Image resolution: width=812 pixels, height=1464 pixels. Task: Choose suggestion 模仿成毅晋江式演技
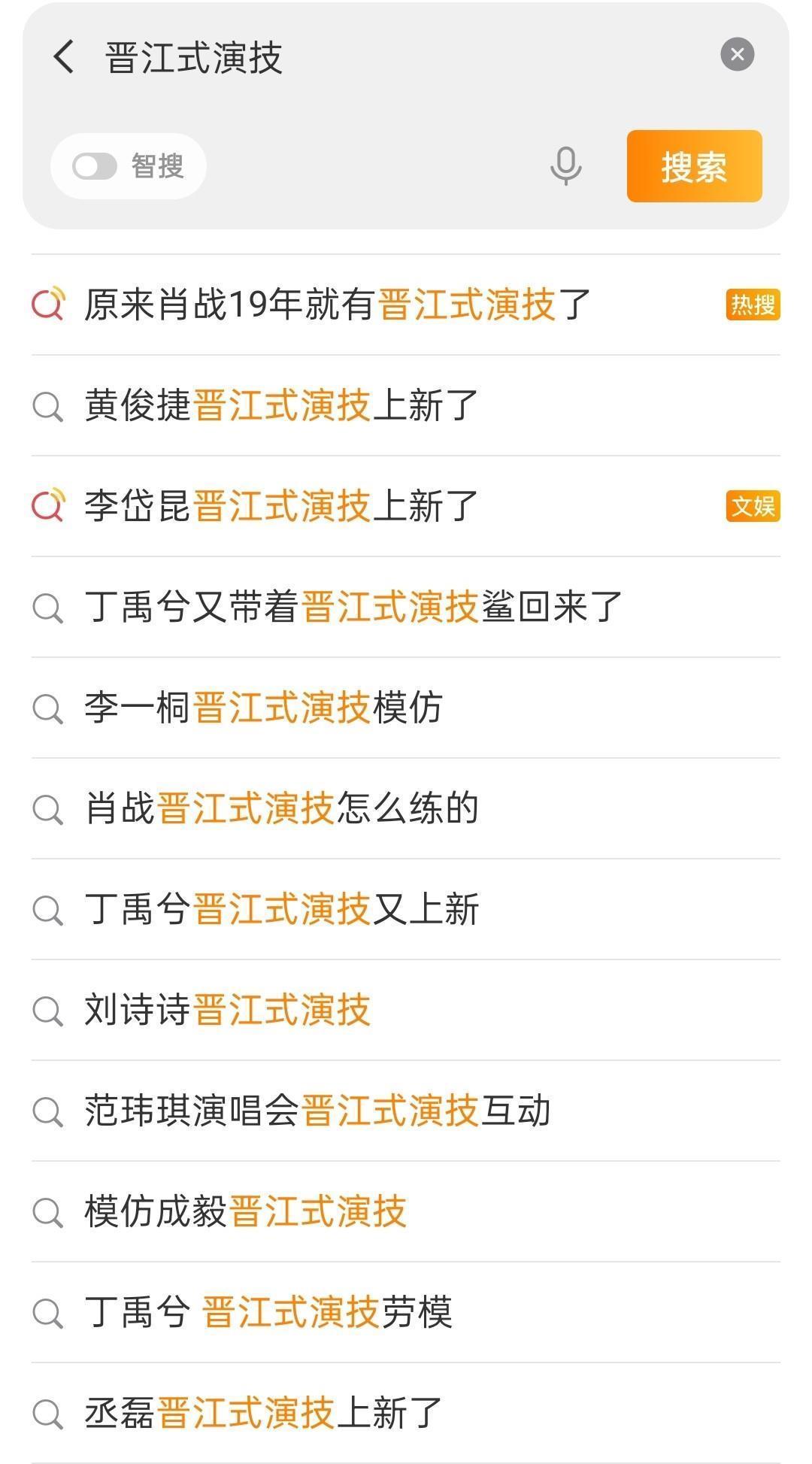(245, 1211)
